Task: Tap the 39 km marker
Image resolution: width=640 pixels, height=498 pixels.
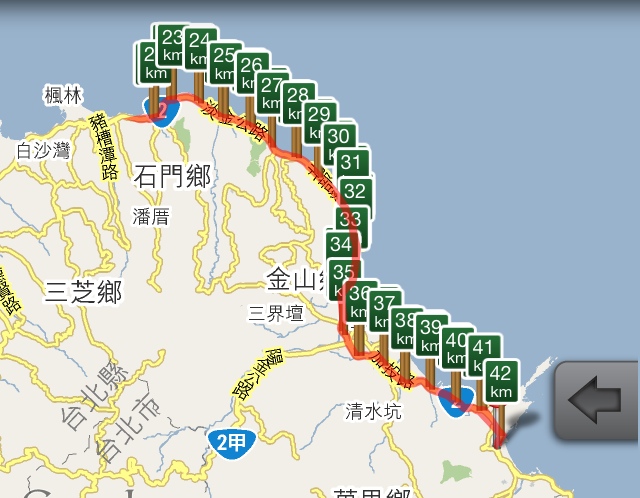Action: tap(432, 334)
